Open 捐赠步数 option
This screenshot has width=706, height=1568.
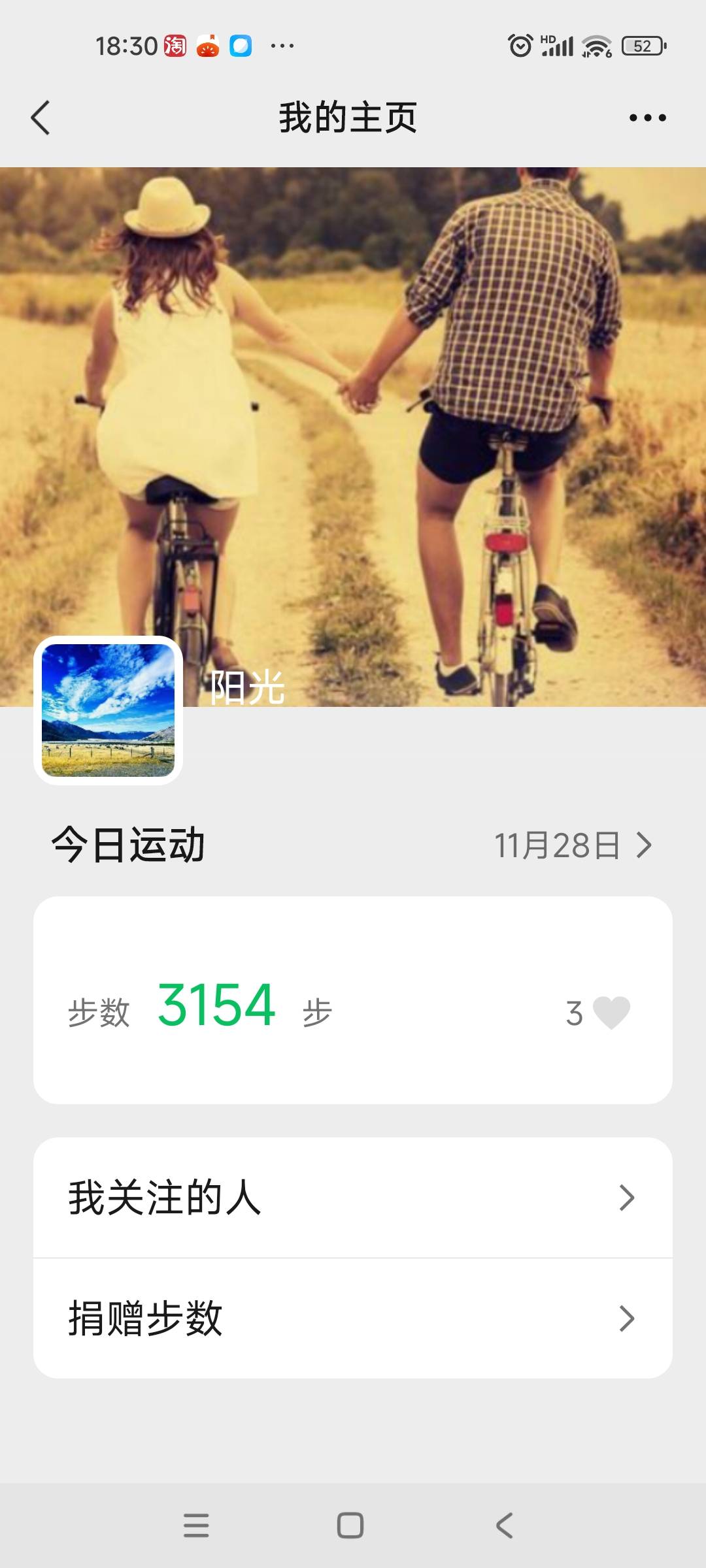click(353, 1318)
